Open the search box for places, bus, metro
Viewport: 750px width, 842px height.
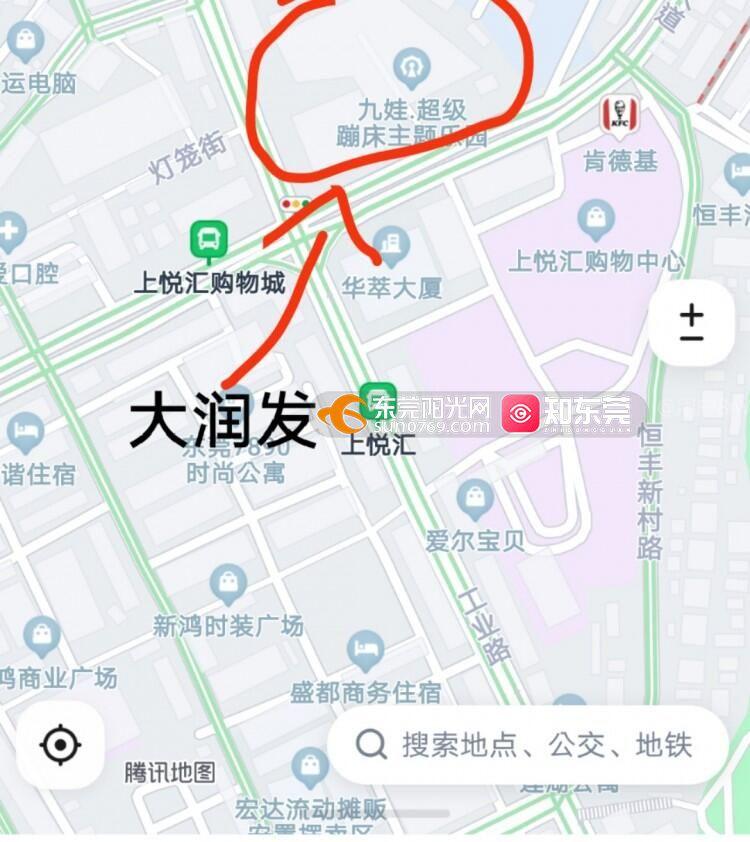527,745
